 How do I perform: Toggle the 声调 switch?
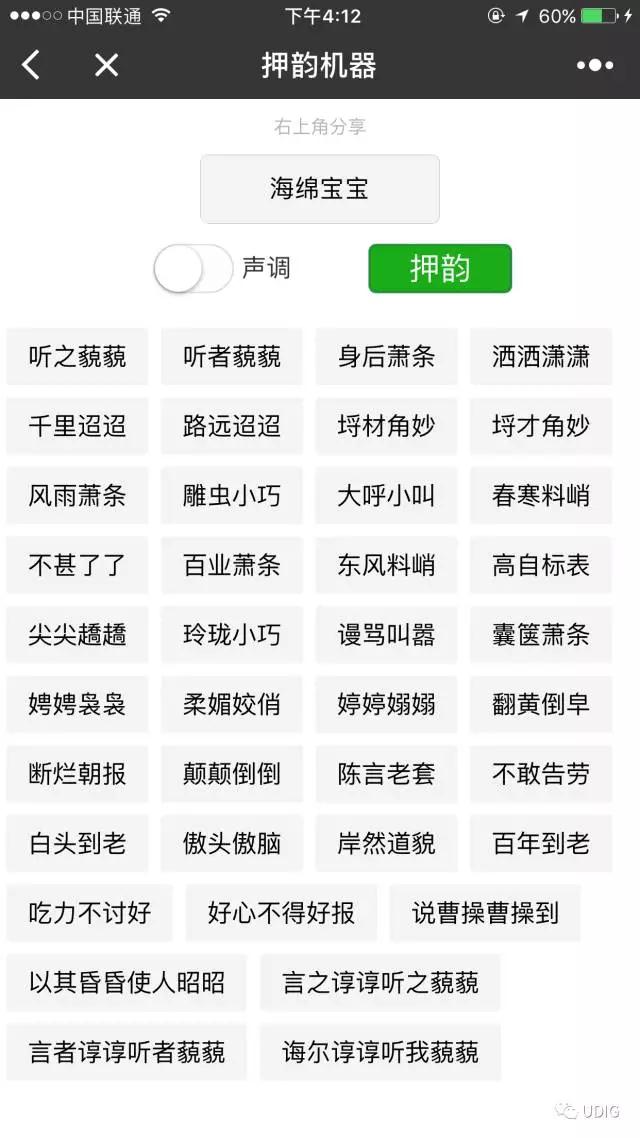tap(193, 269)
